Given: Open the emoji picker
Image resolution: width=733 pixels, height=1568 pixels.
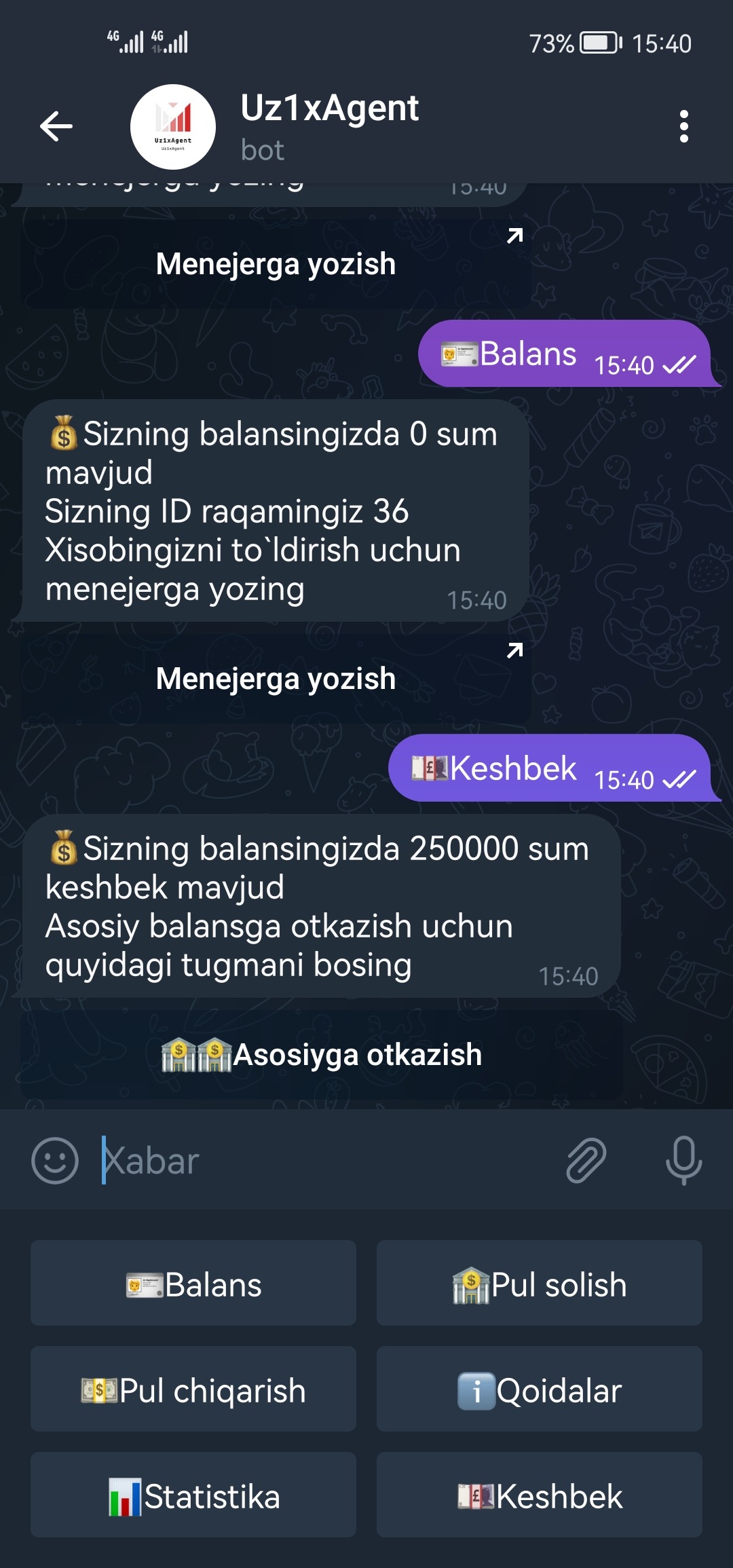Looking at the screenshot, I should point(55,1161).
